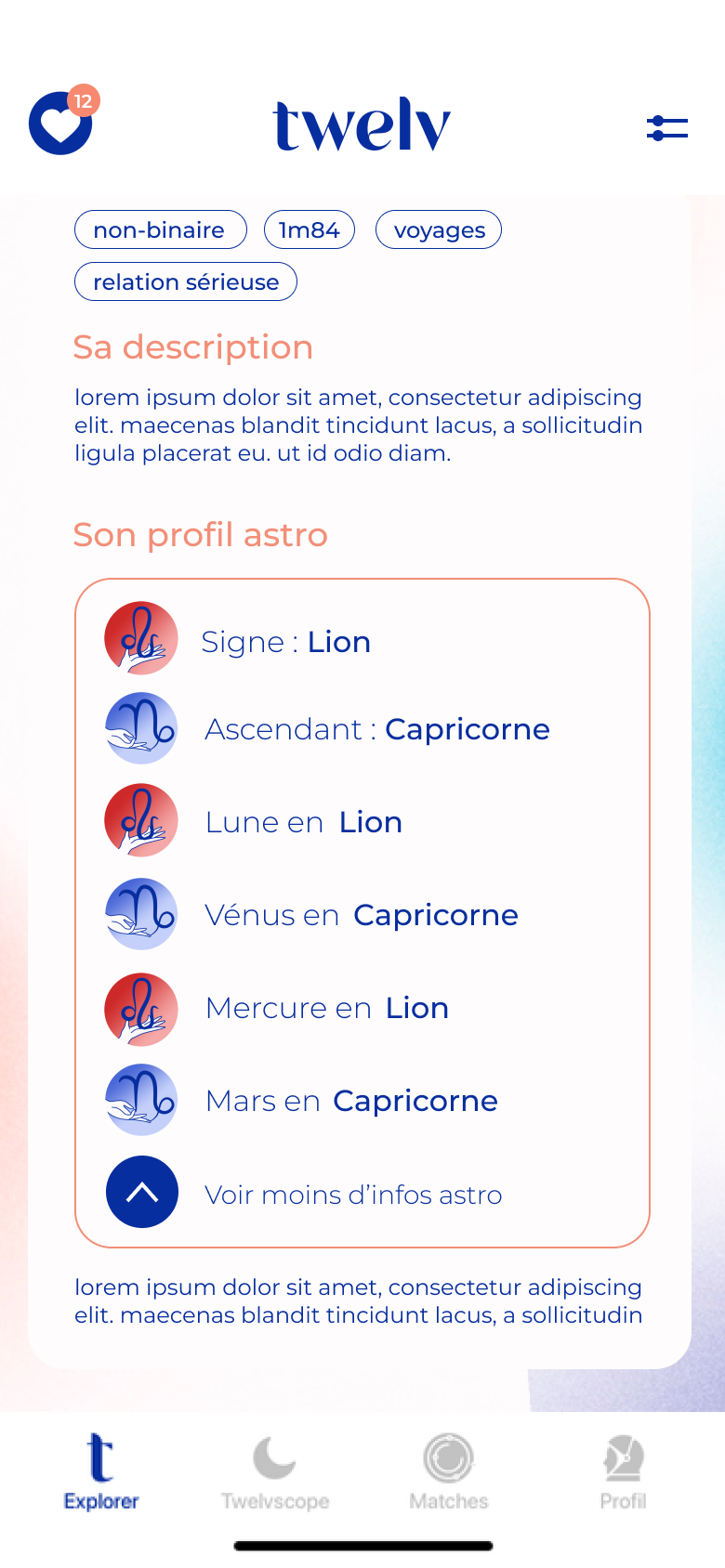Open the filter settings icon
Screen dimensions: 725x1568
pos(667,128)
